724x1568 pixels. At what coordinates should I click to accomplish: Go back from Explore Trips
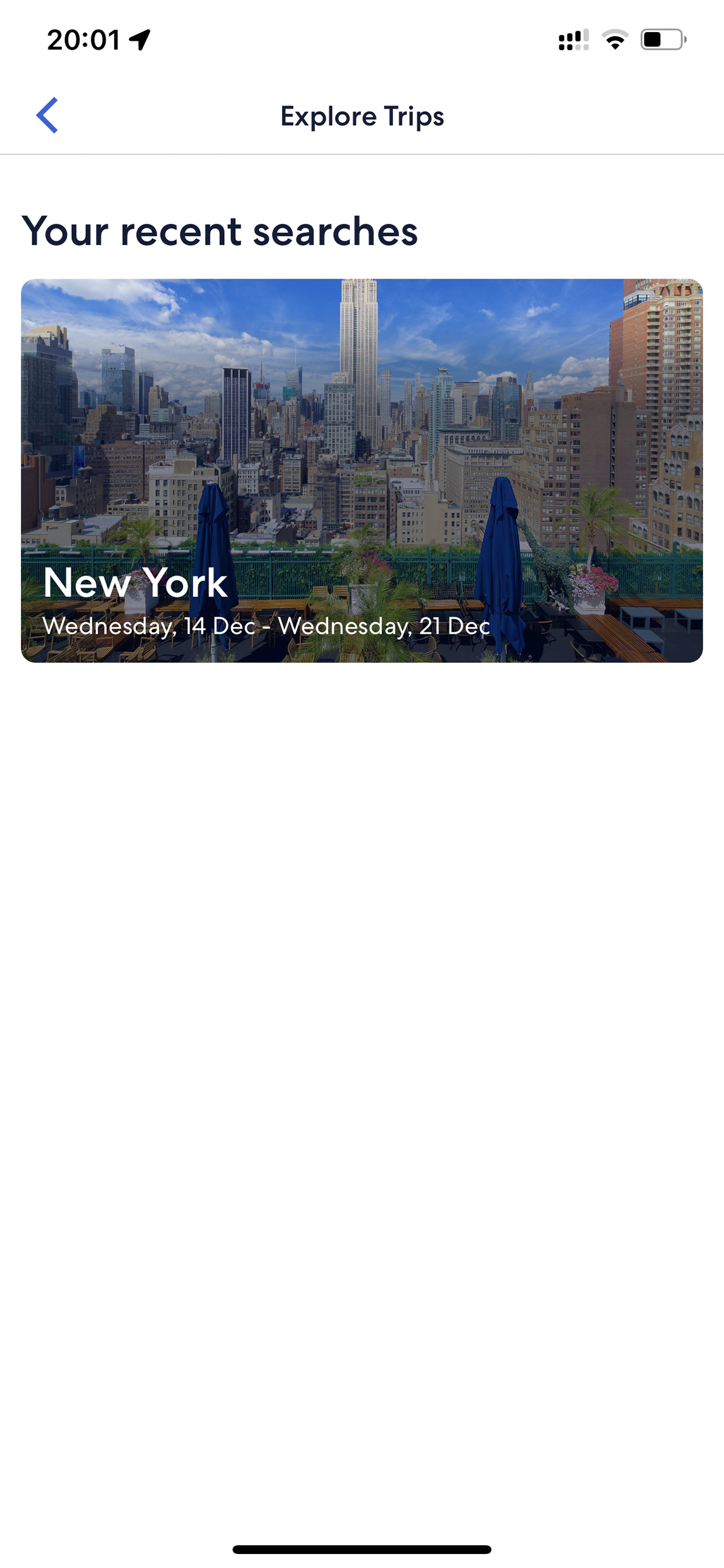[47, 116]
